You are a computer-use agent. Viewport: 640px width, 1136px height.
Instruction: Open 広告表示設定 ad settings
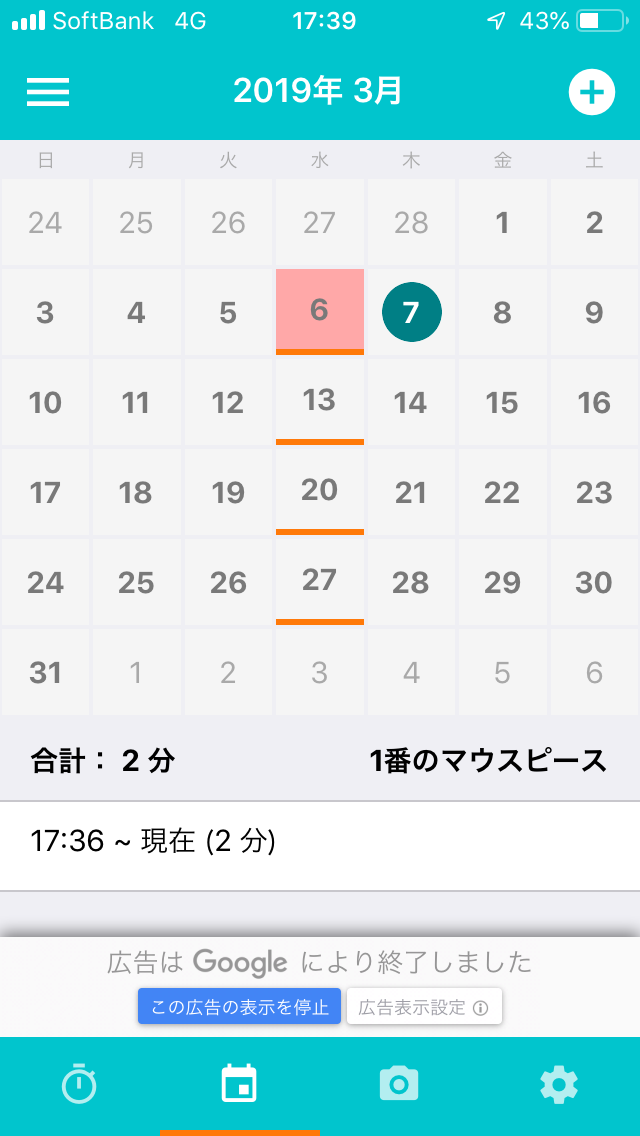click(x=424, y=1007)
